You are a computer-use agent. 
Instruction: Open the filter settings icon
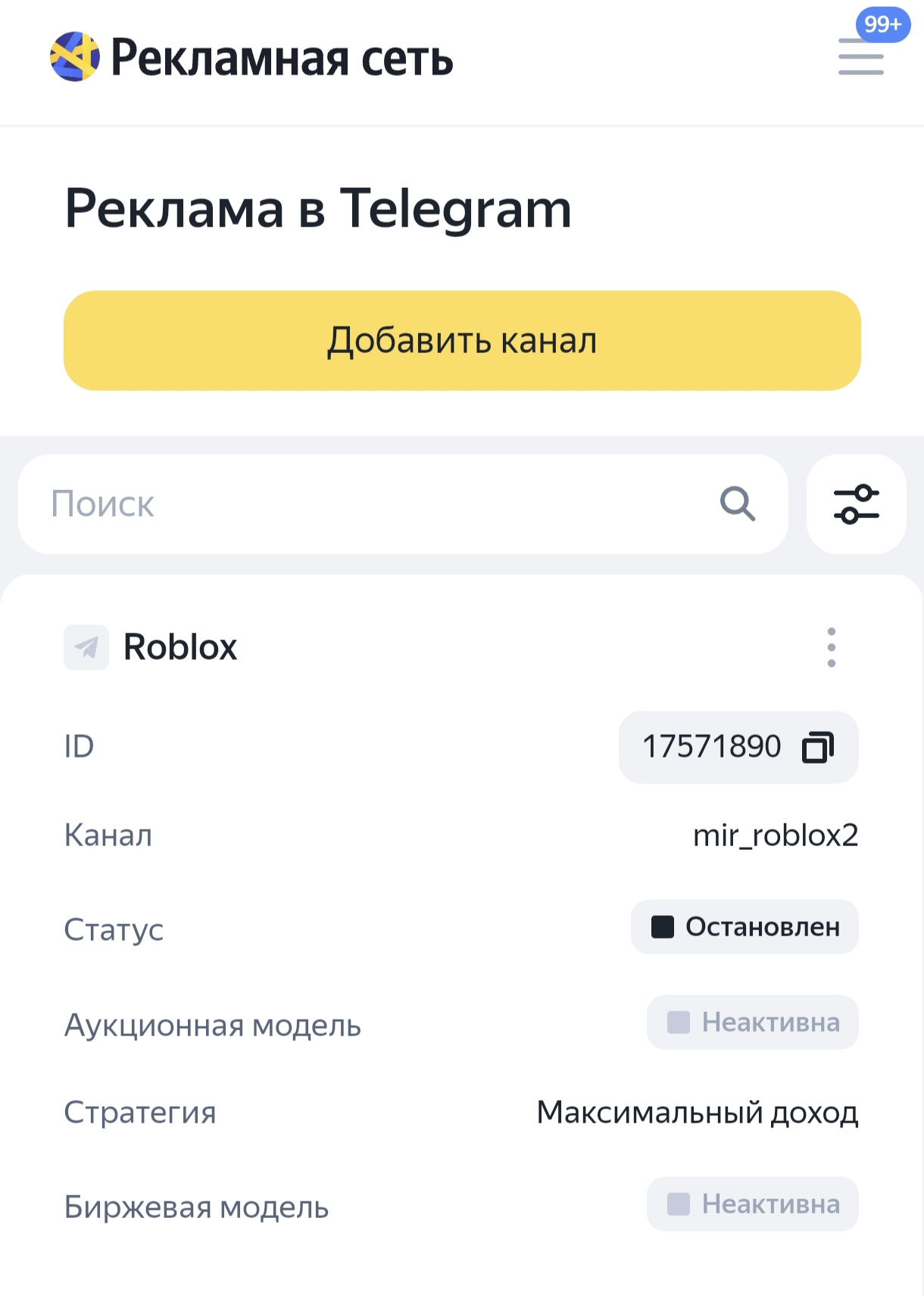coord(857,504)
